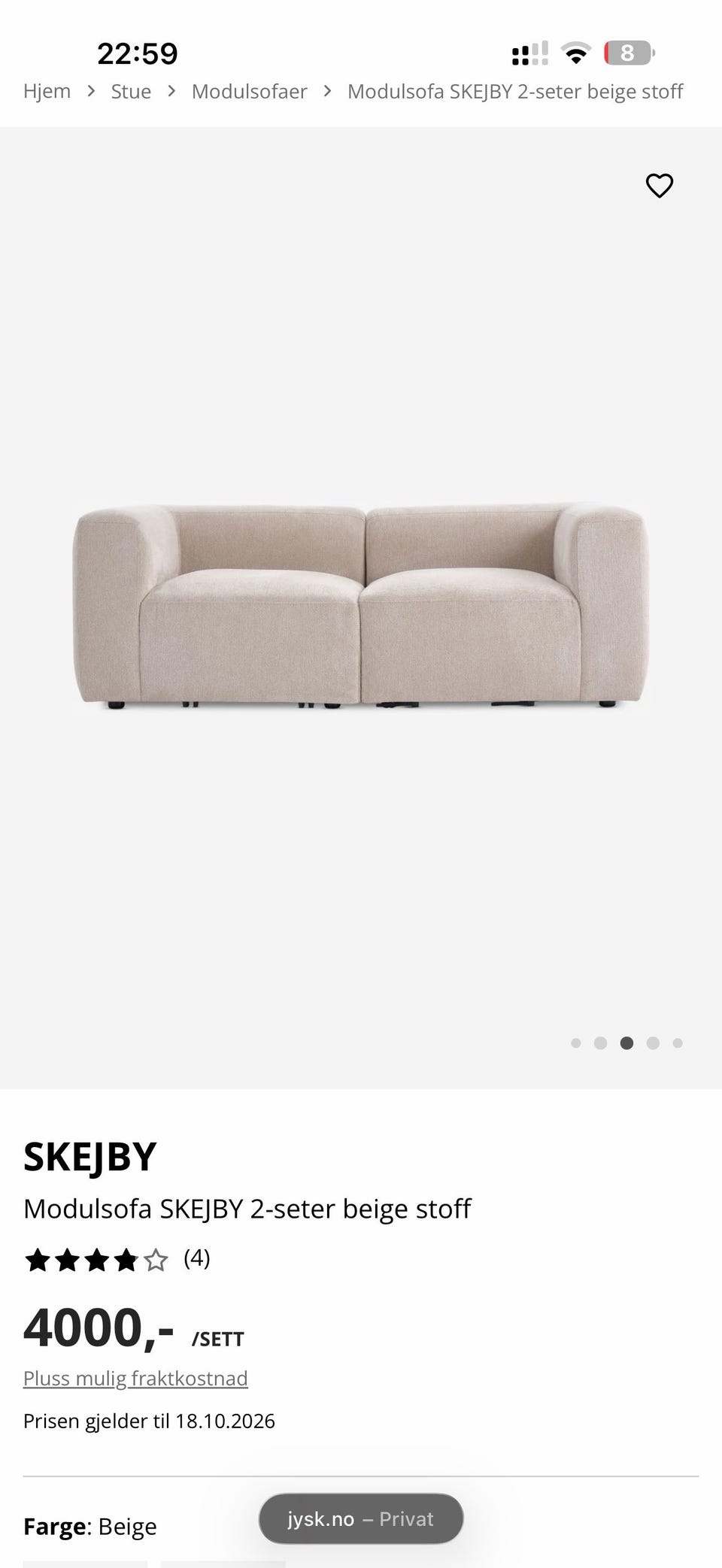Open the sofa product image

pyautogui.click(x=361, y=606)
